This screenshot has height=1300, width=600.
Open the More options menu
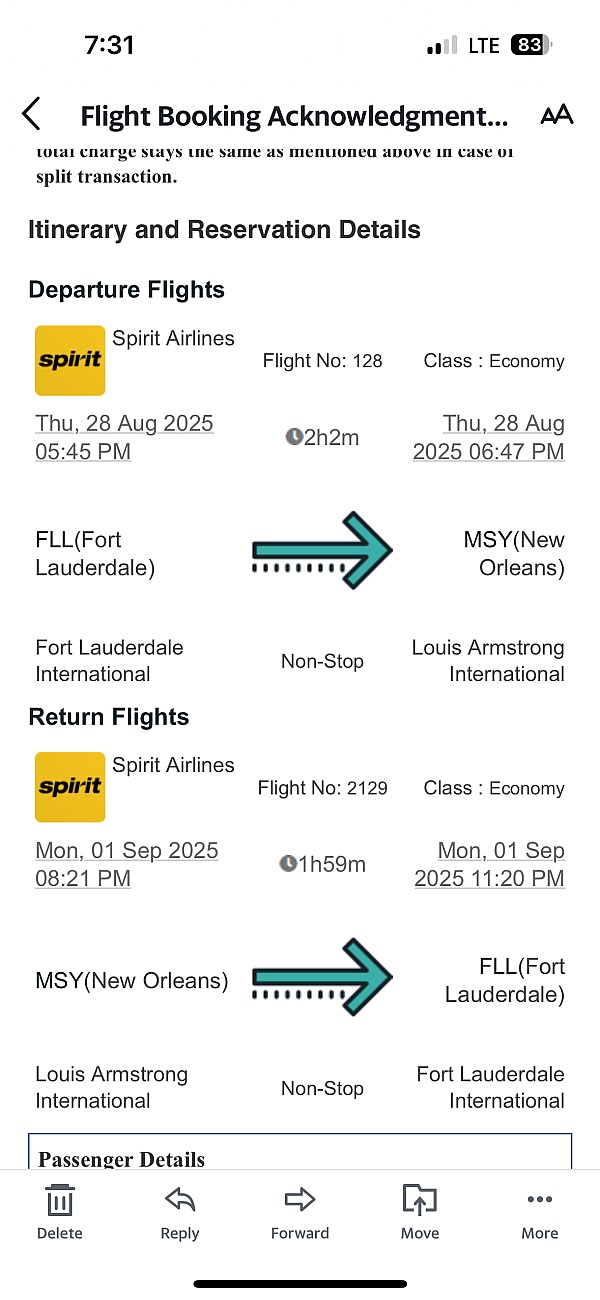[539, 1211]
